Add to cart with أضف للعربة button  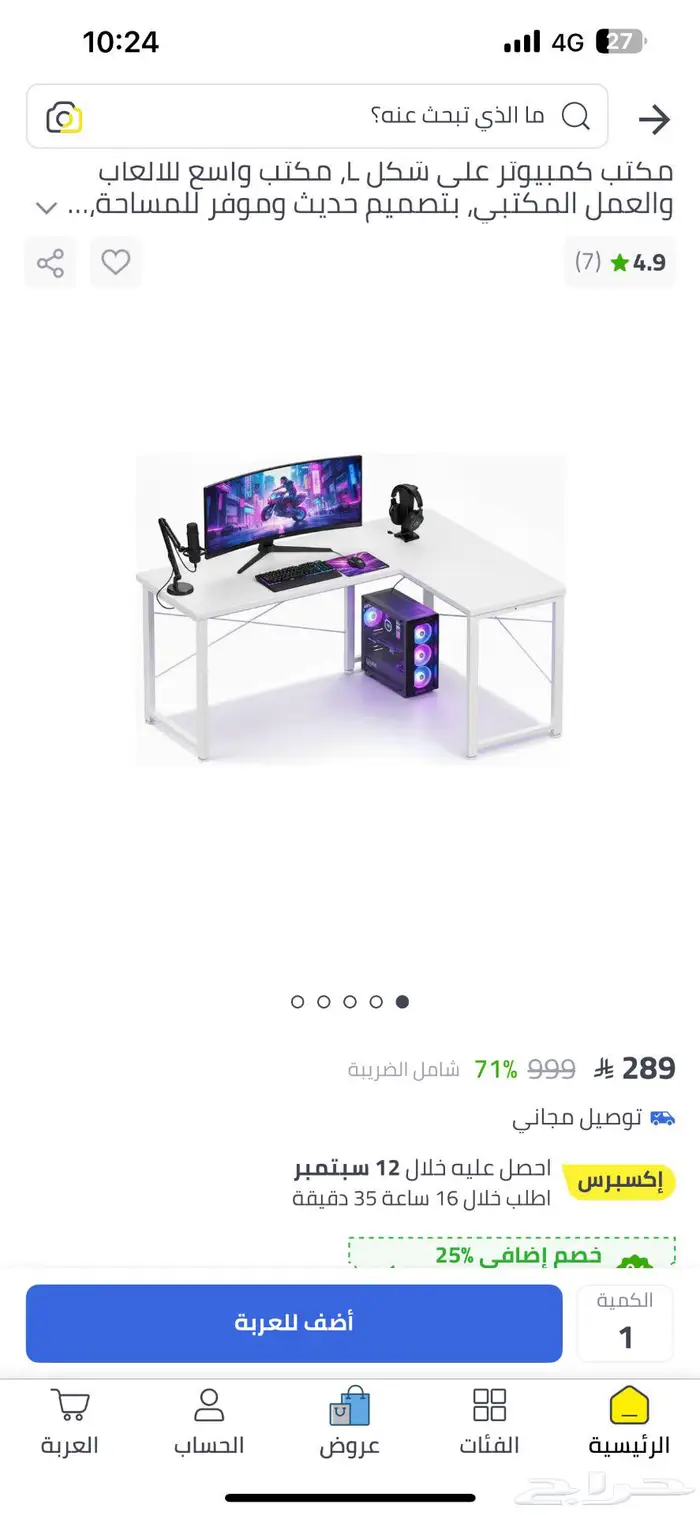[294, 1323]
